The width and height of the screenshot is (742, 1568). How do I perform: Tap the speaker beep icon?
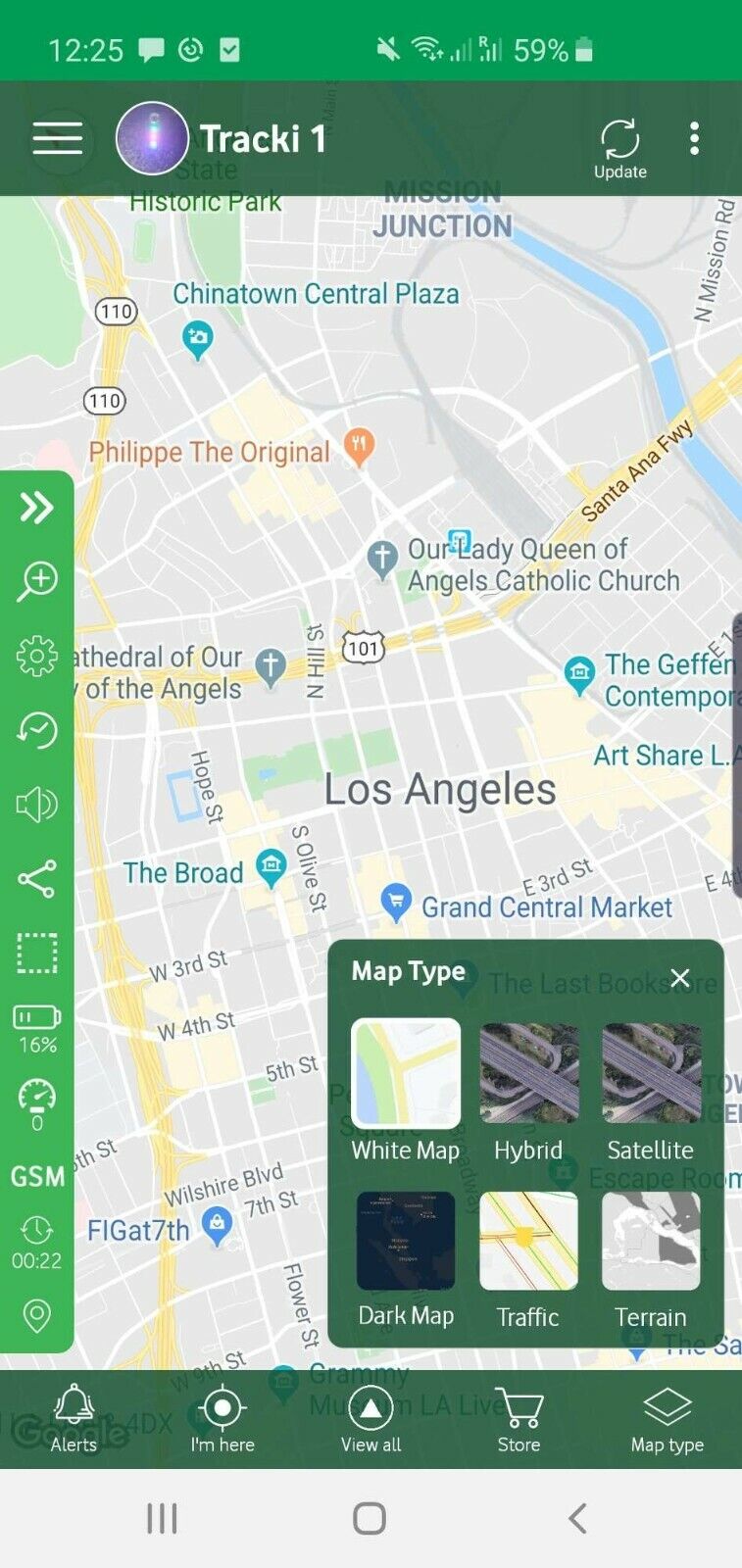37,805
